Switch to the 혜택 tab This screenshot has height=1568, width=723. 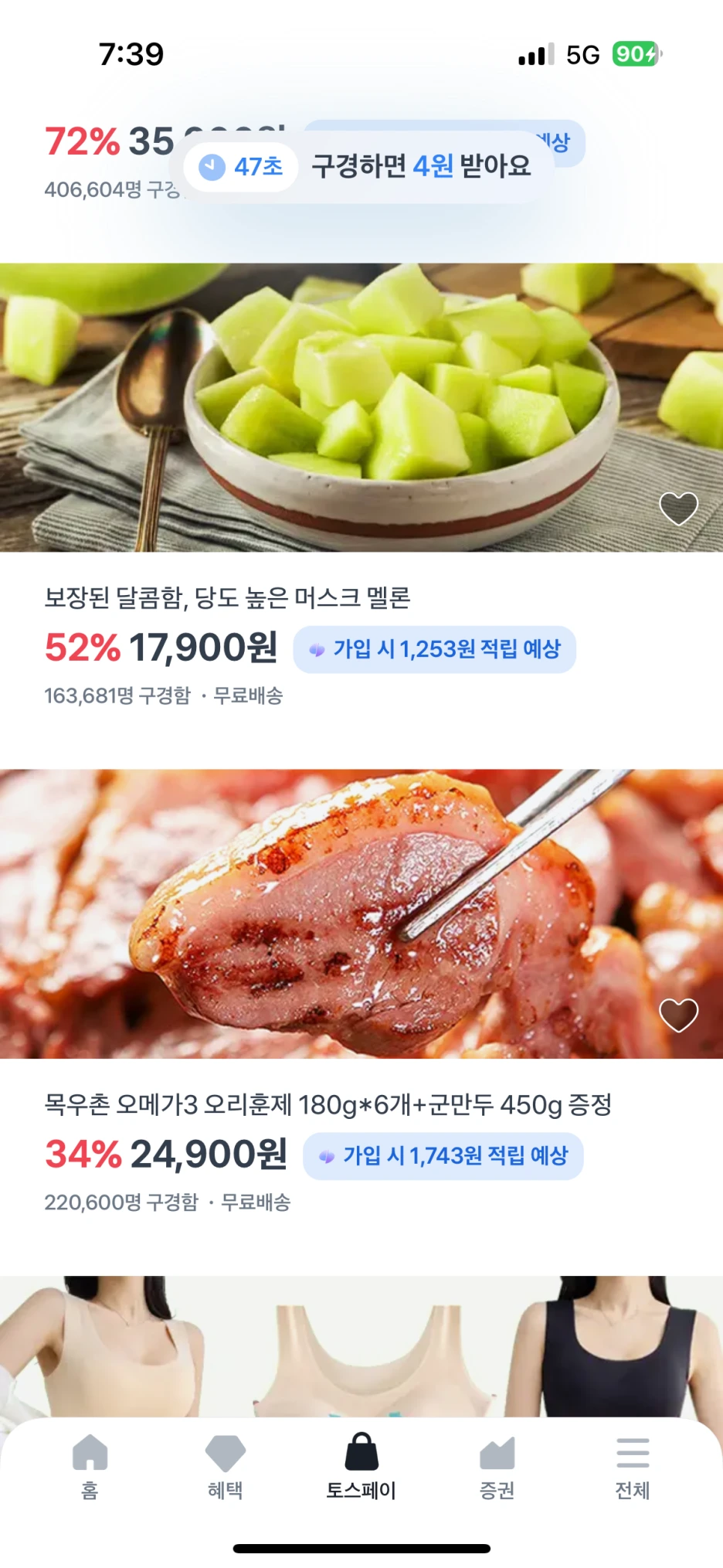point(226,1466)
